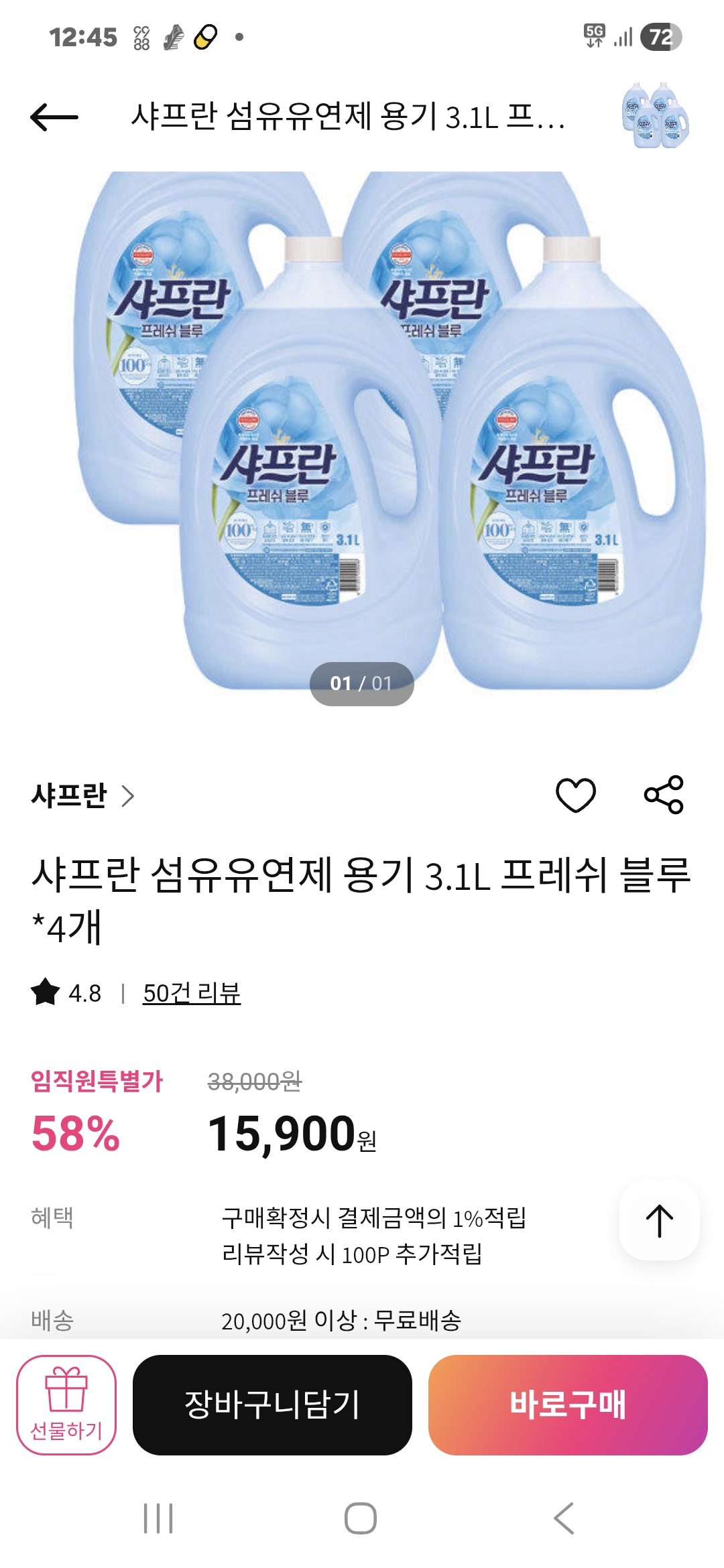The height and width of the screenshot is (1568, 724).
Task: Open recent apps from the navigation bar
Action: point(158,1518)
